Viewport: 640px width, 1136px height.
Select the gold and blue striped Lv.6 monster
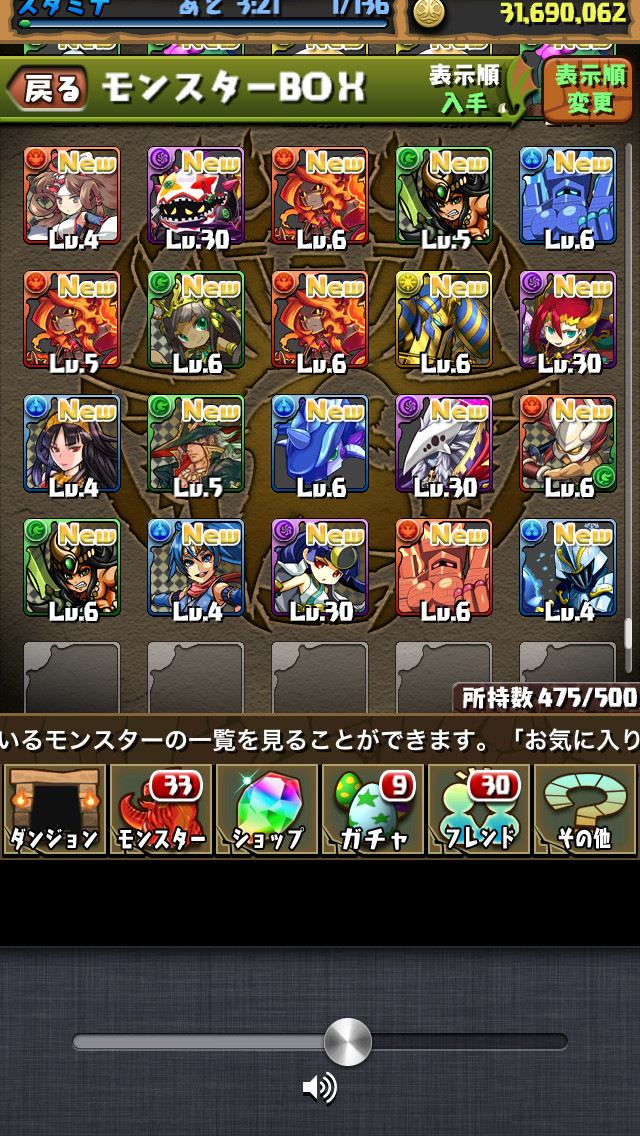443,320
